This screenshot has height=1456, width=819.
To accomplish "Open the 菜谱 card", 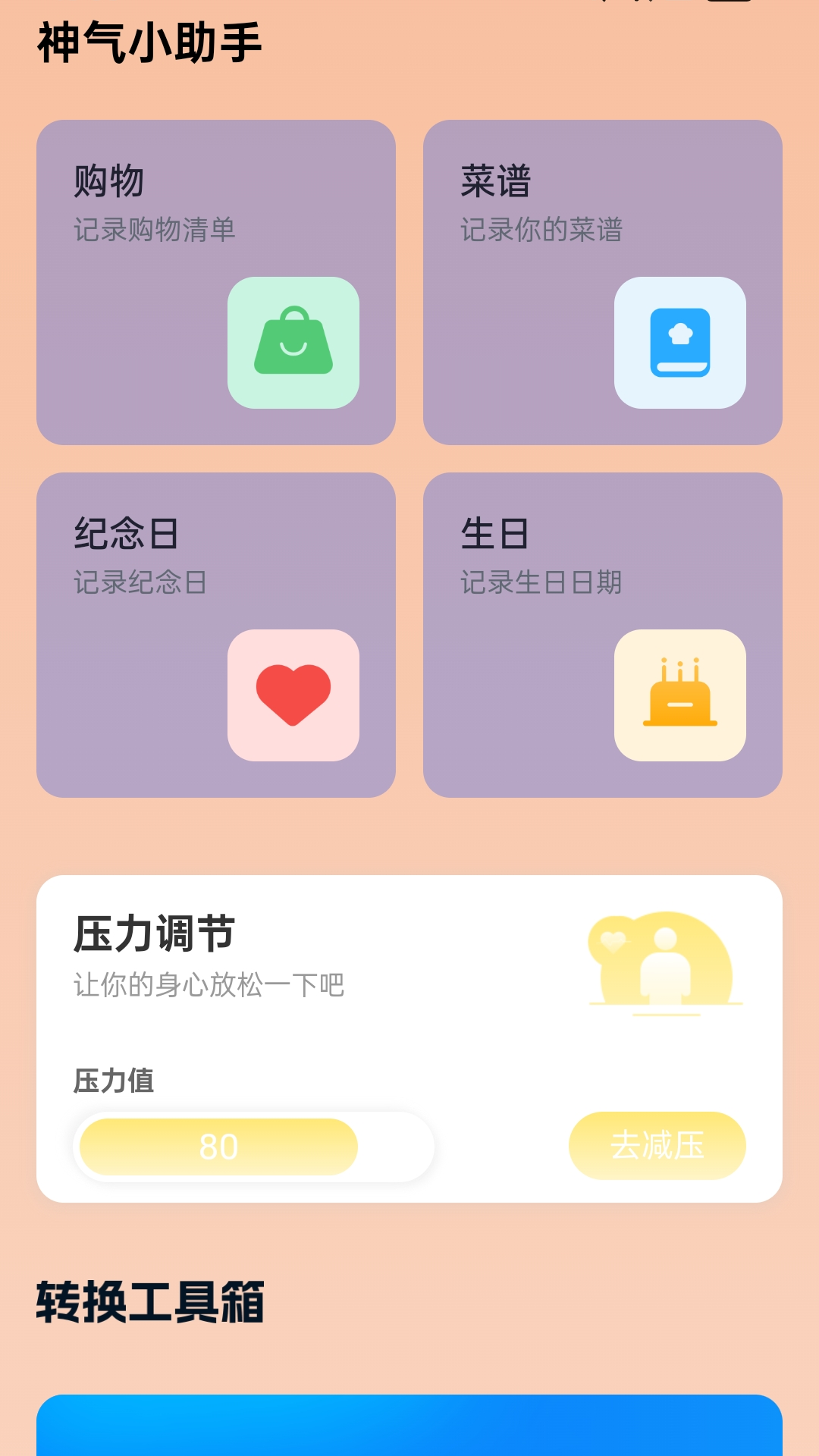I will (x=603, y=281).
